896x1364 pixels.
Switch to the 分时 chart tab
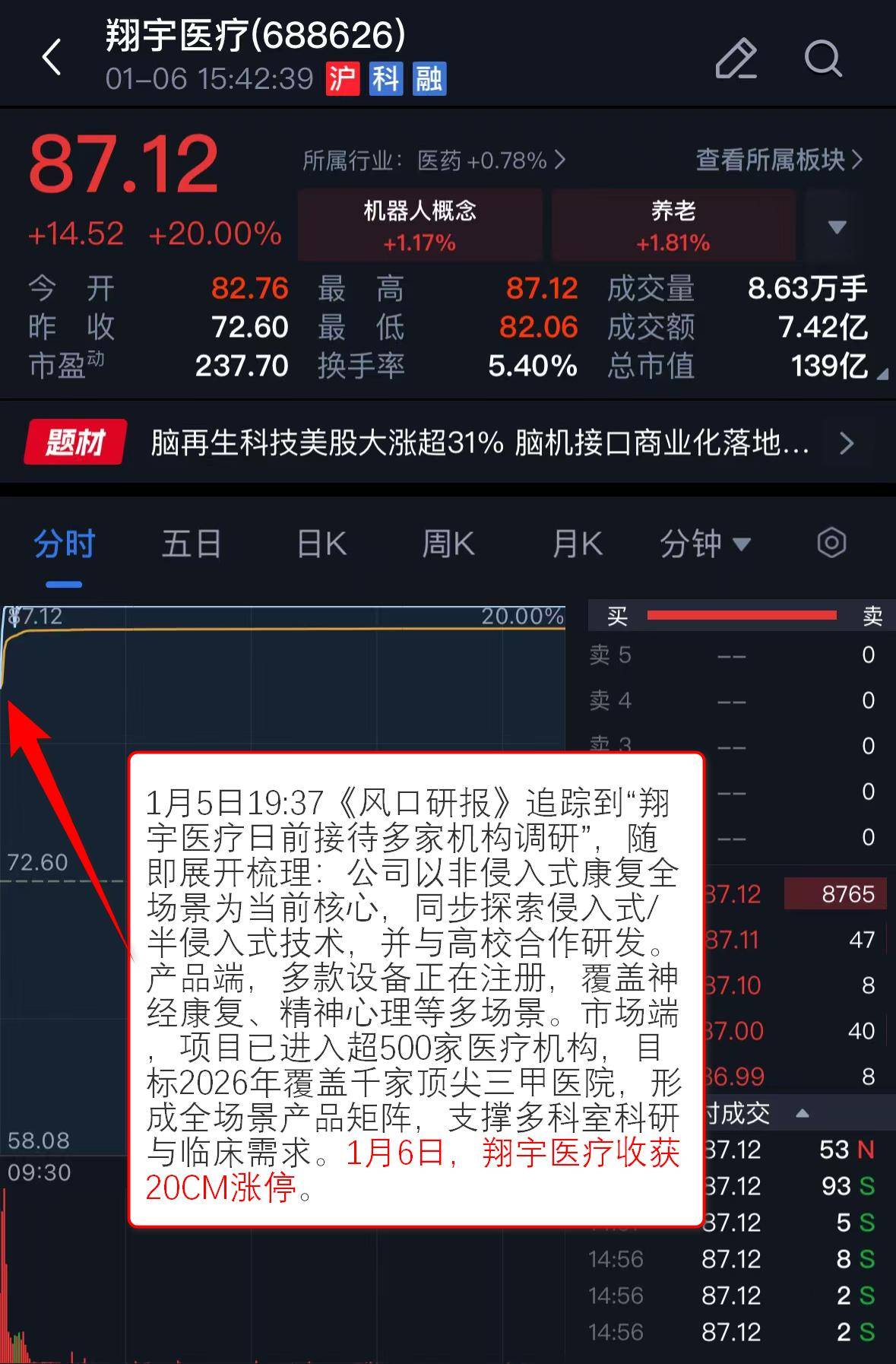[x=64, y=544]
